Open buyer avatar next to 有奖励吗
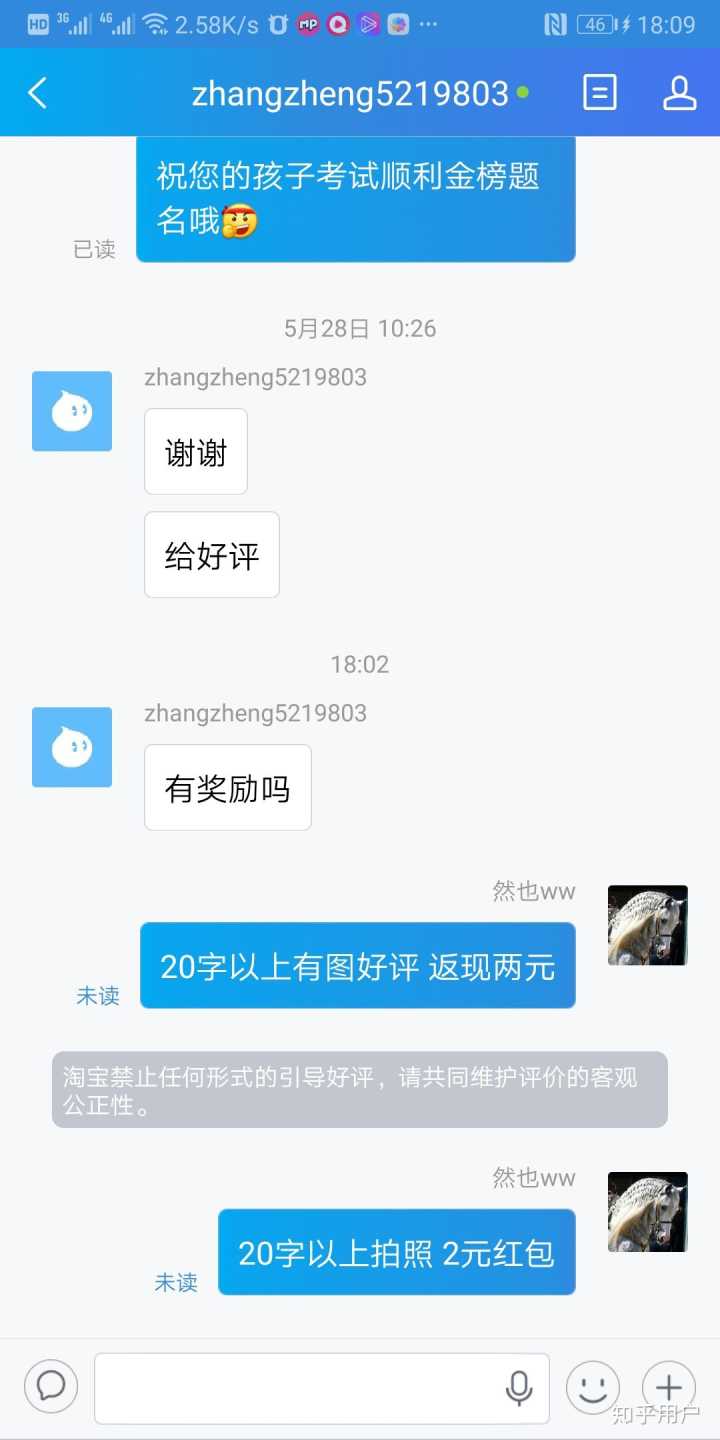The height and width of the screenshot is (1440, 720). (72, 747)
